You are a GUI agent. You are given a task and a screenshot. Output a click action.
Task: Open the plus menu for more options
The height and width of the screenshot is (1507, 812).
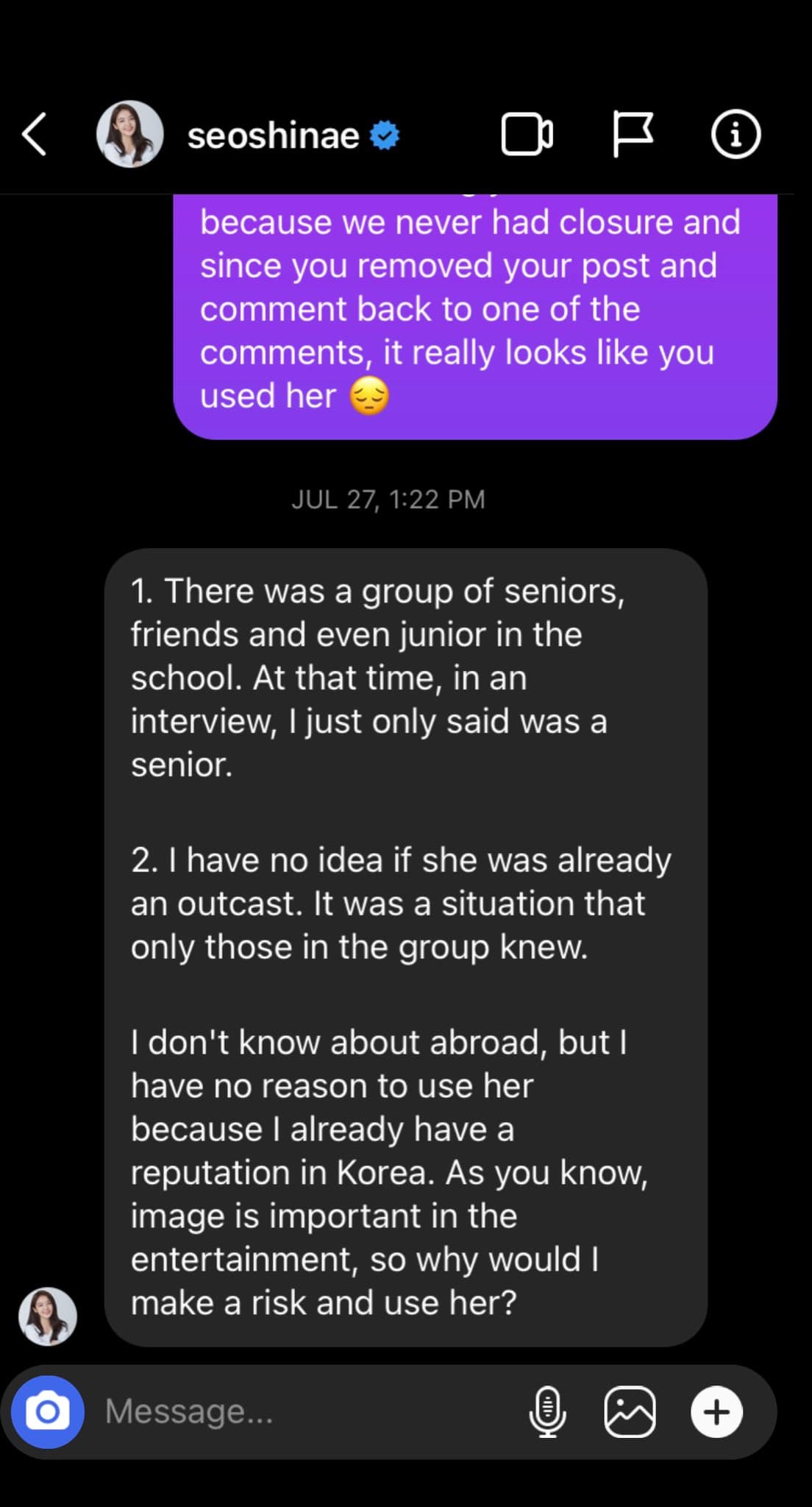(x=716, y=1411)
